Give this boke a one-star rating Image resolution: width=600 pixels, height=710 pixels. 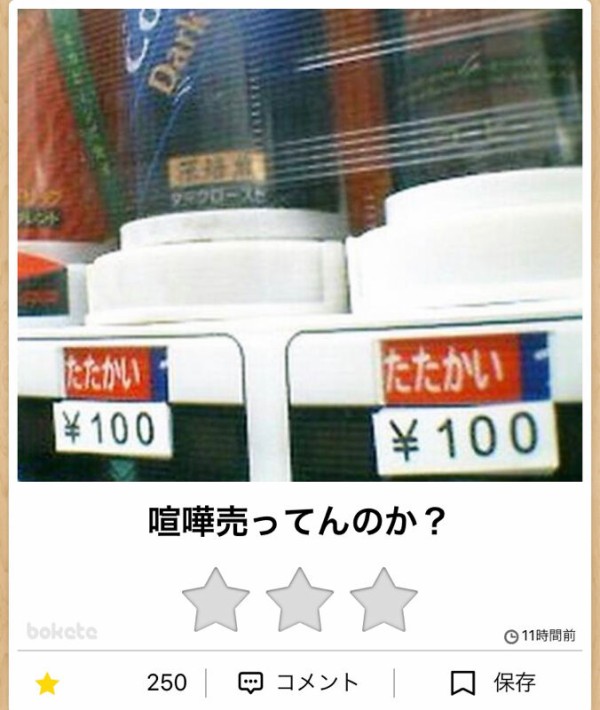tap(216, 599)
